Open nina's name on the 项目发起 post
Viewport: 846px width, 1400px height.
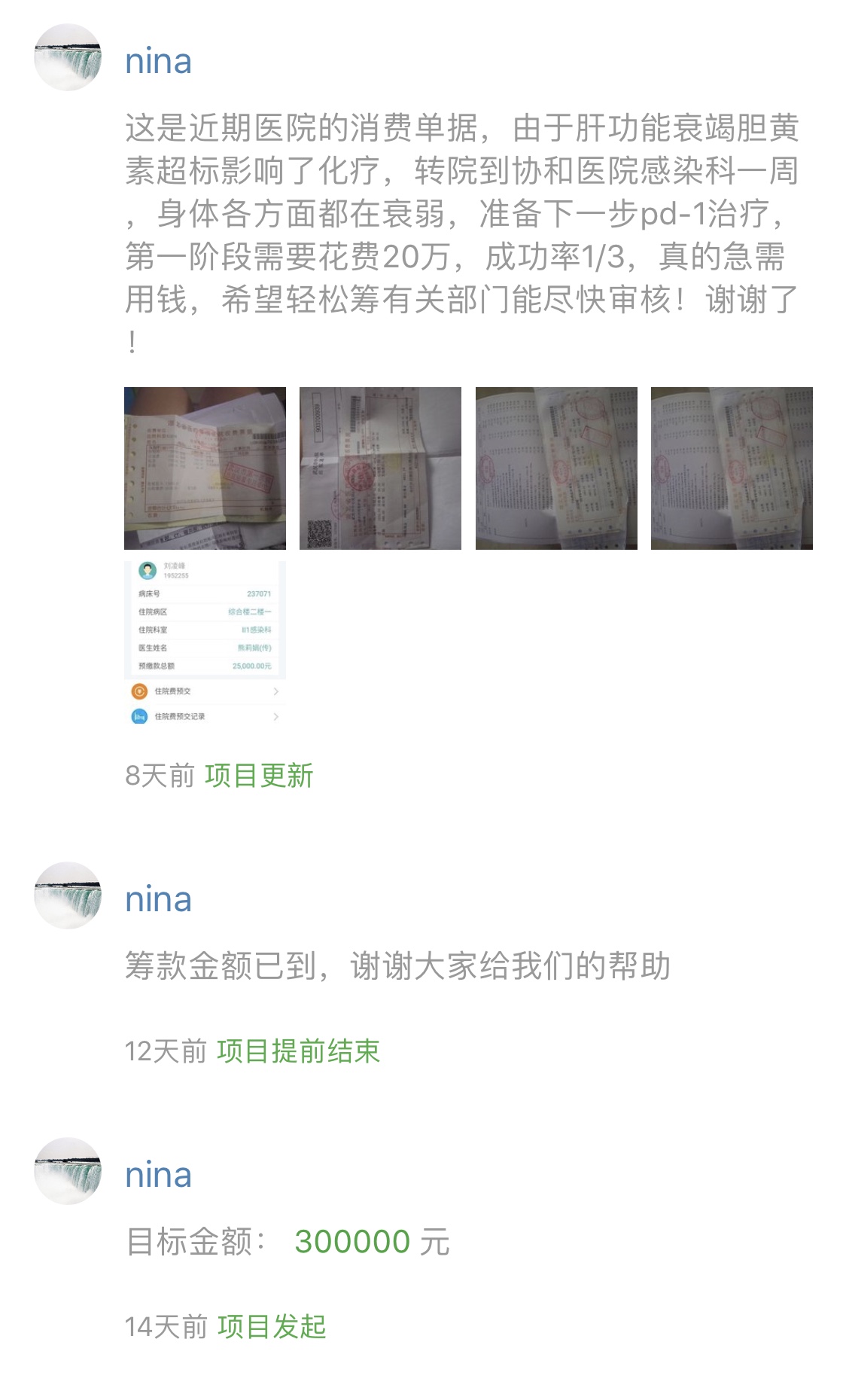pos(158,1174)
